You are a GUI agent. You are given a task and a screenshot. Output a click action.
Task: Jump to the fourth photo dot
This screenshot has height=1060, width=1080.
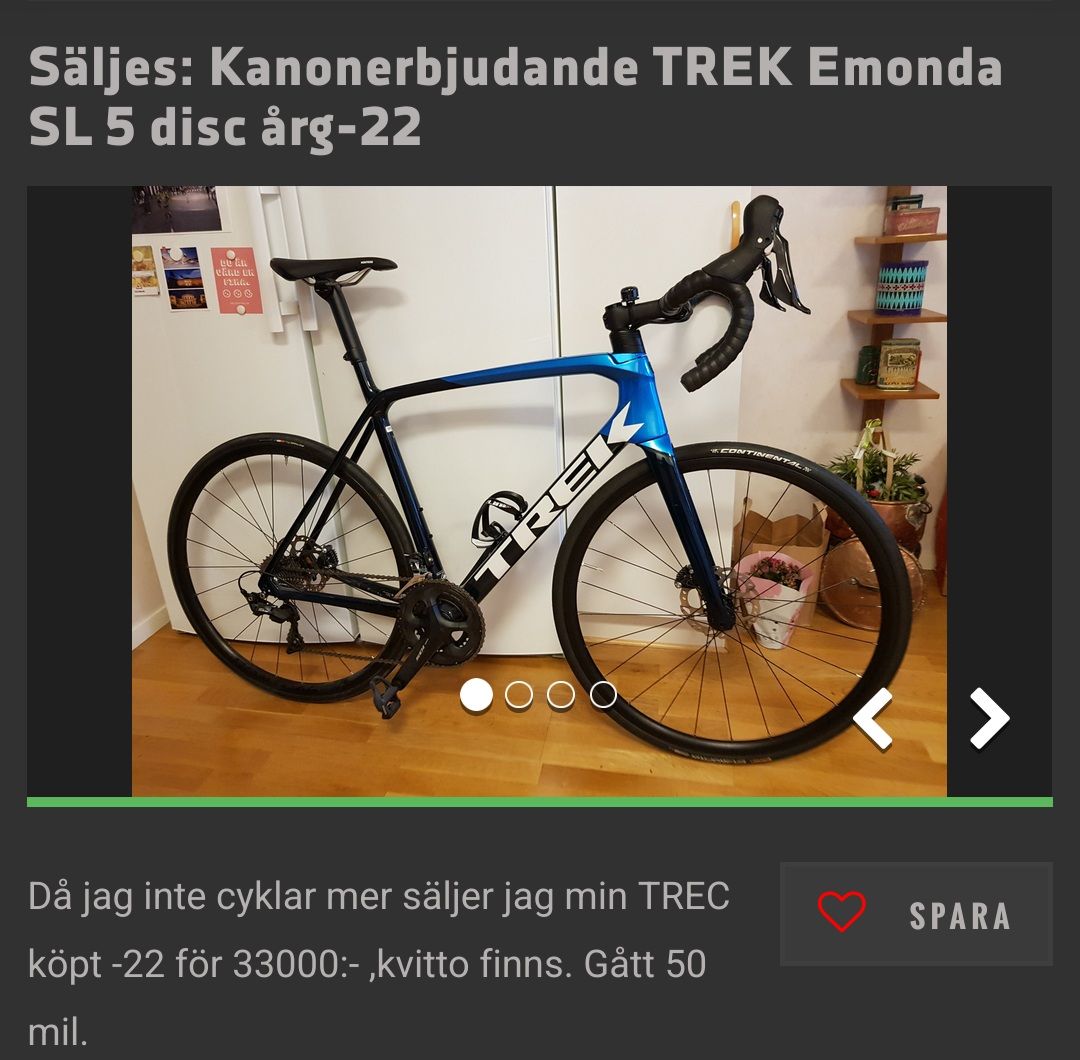603,695
